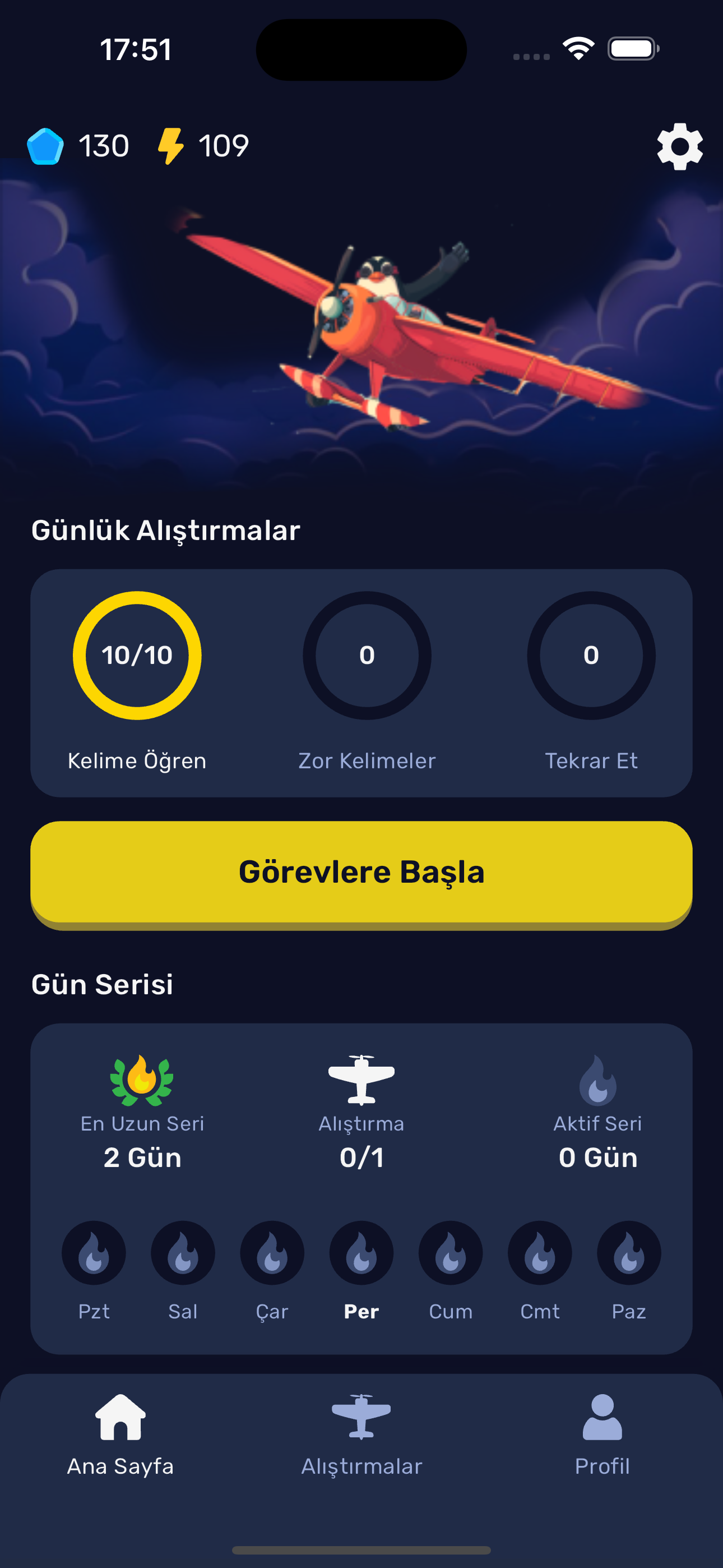Tap the Alıştırma airplane icon
Screen dimensions: 723x1568
point(361,1076)
